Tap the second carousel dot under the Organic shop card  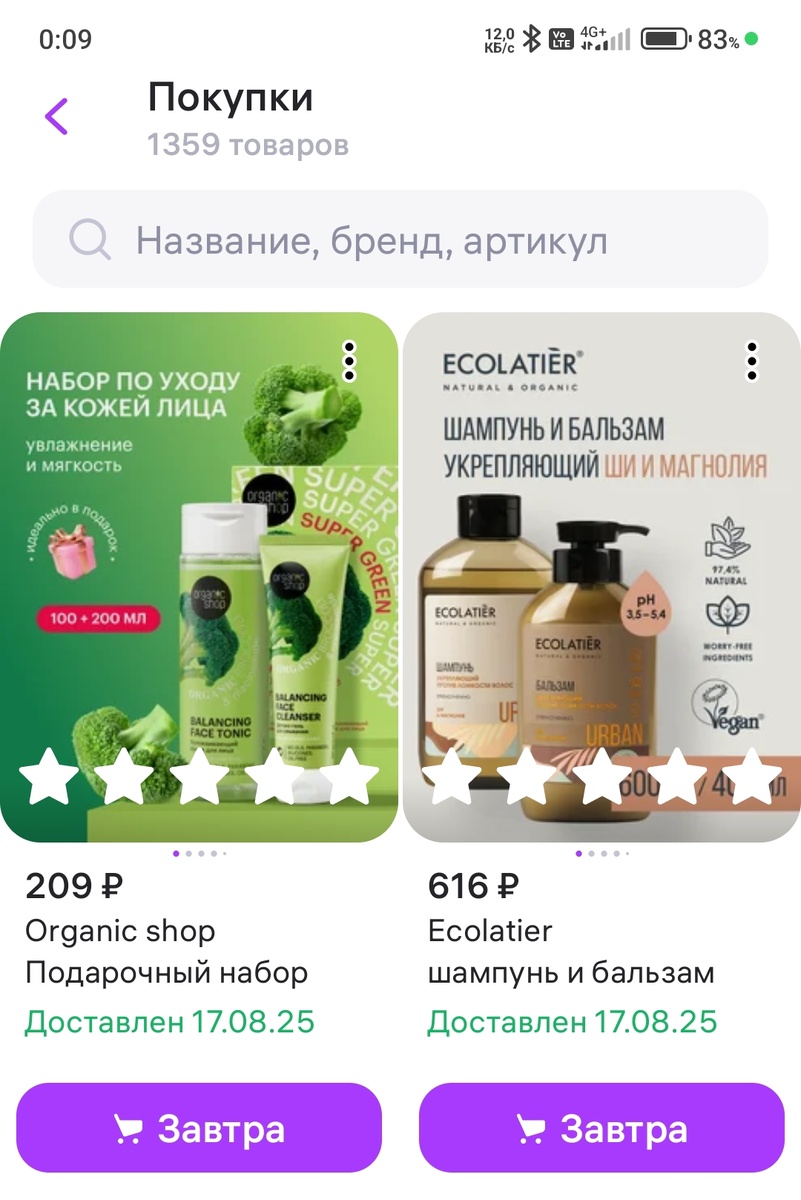(x=188, y=854)
